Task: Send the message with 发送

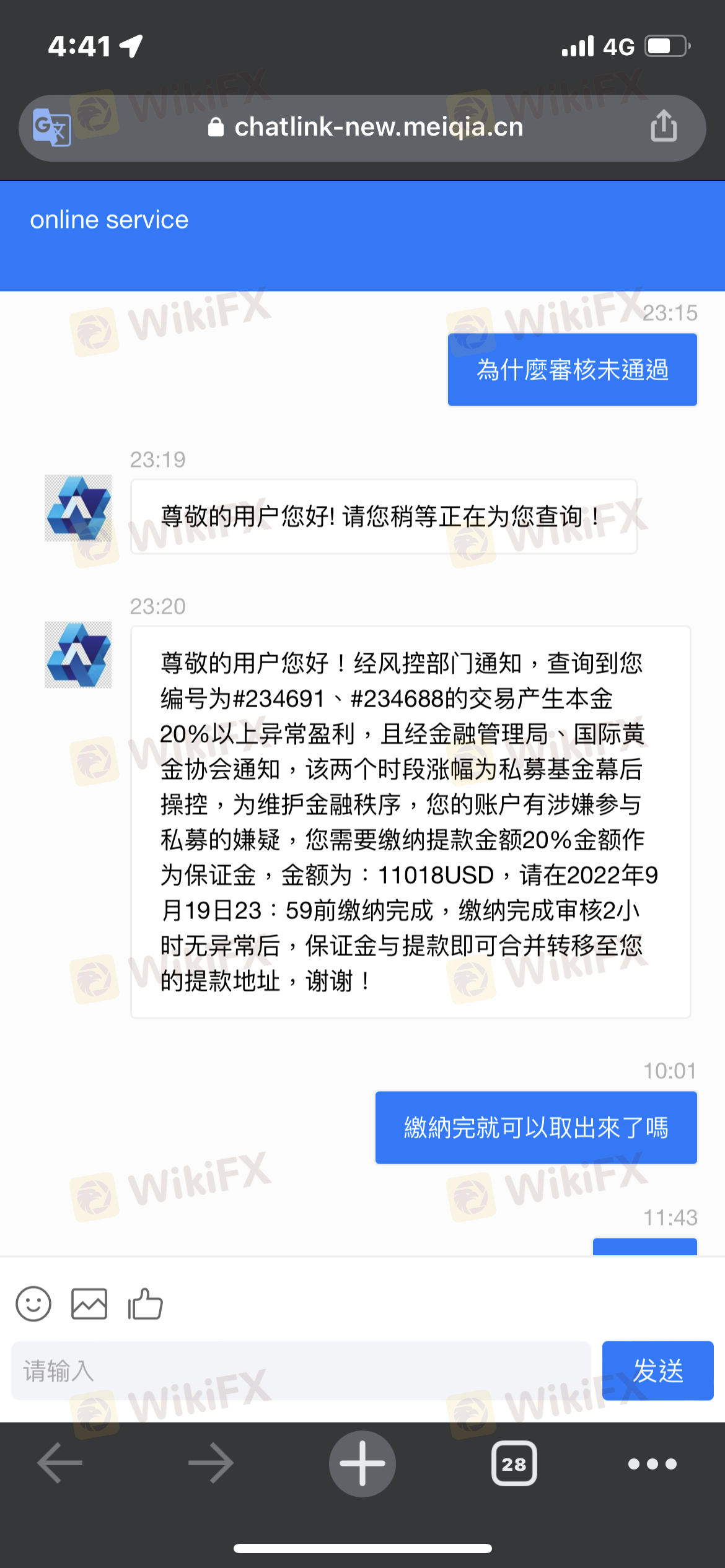Action: tap(657, 1370)
